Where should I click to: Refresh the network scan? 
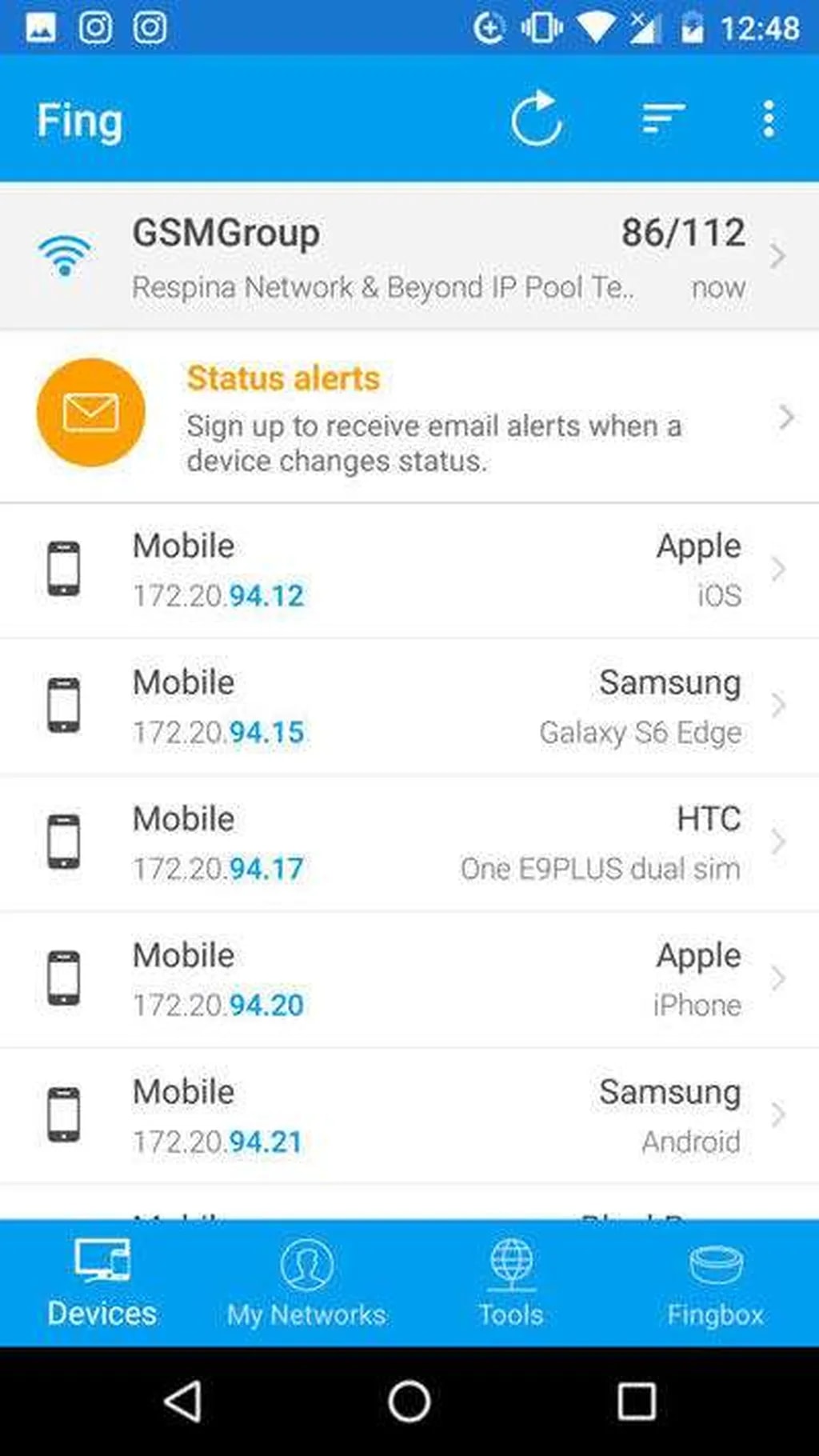point(536,120)
